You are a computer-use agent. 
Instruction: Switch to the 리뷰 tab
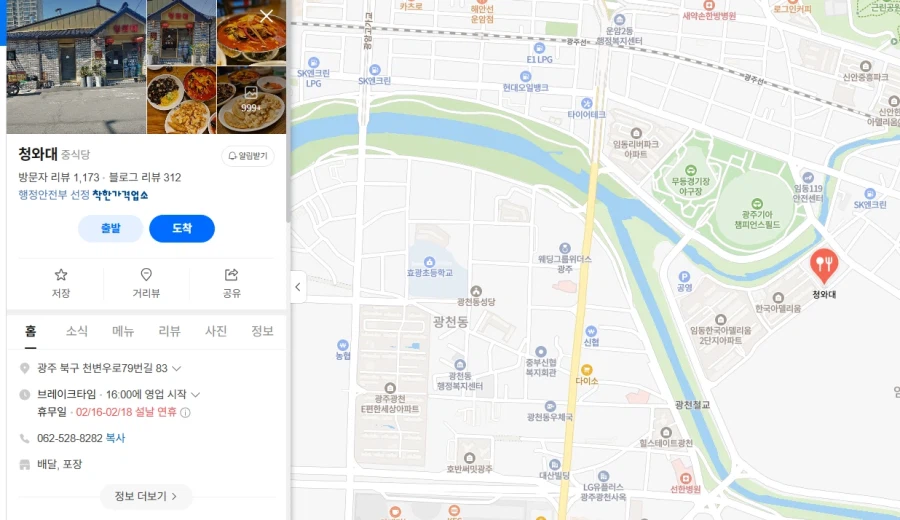point(169,331)
